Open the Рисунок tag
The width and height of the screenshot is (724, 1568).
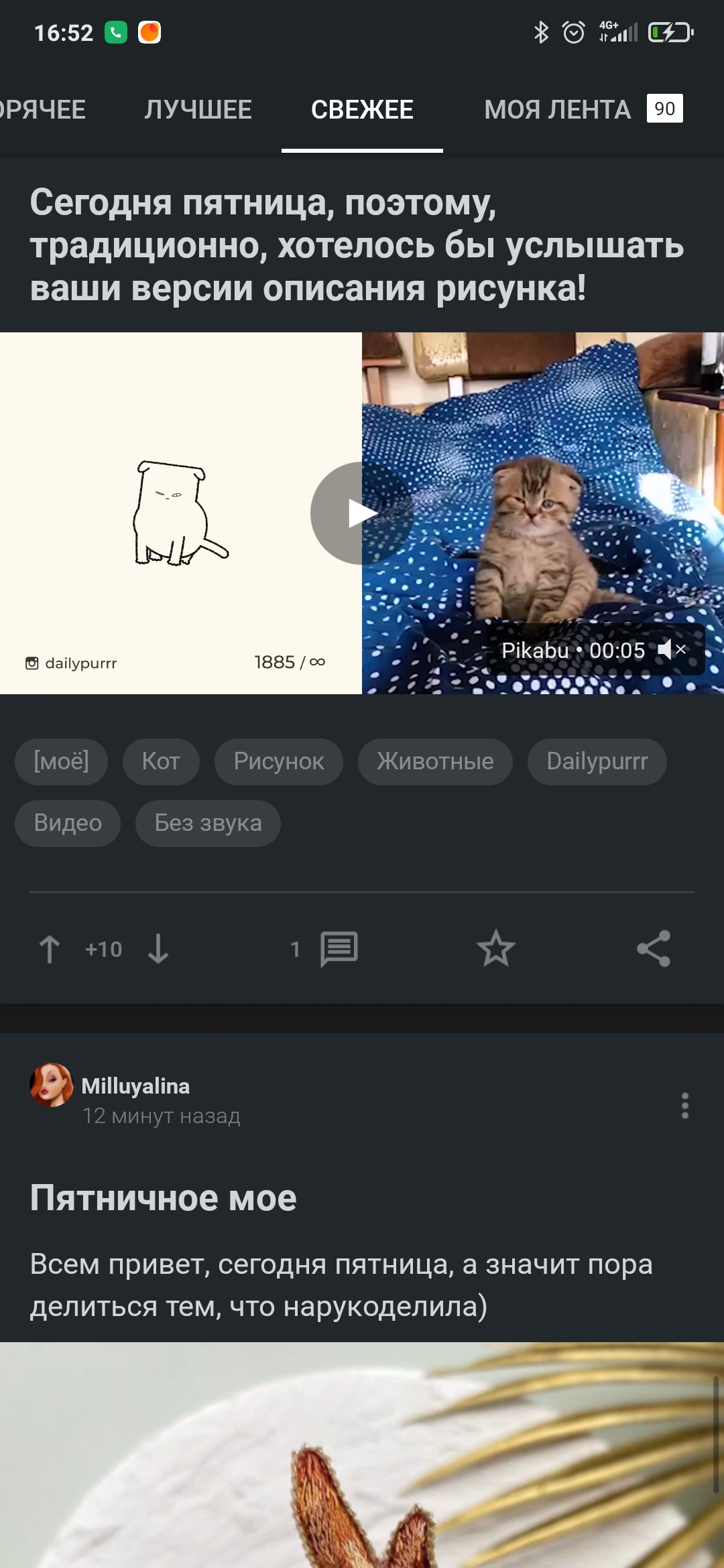point(279,762)
